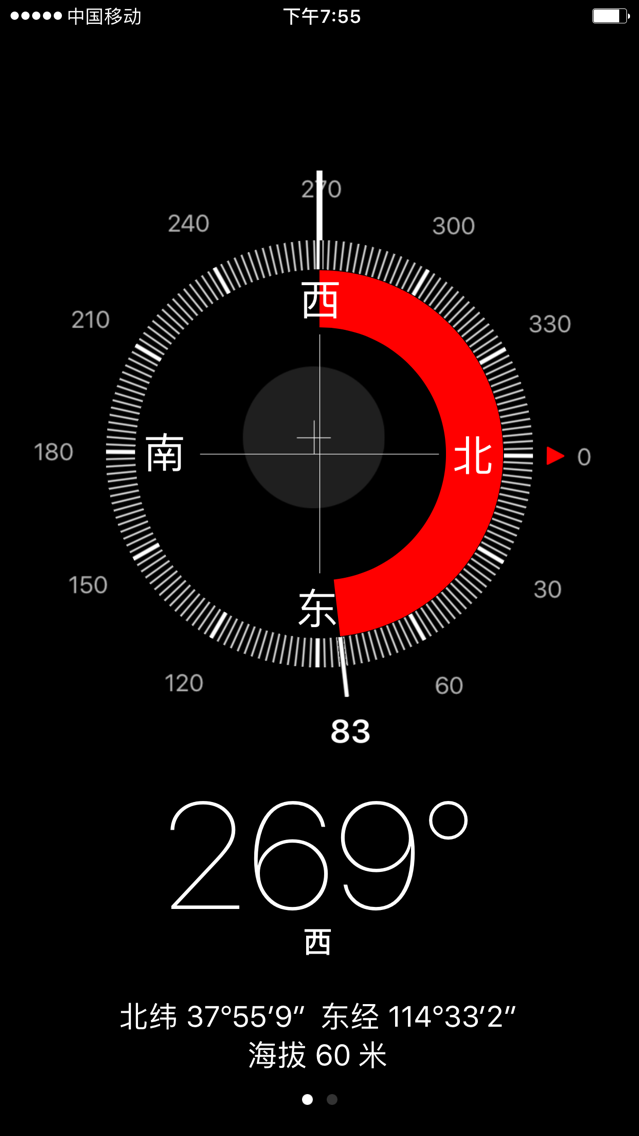Image resolution: width=639 pixels, height=1136 pixels.
Task: Switch to the second page indicator dot
Action: (x=332, y=1099)
